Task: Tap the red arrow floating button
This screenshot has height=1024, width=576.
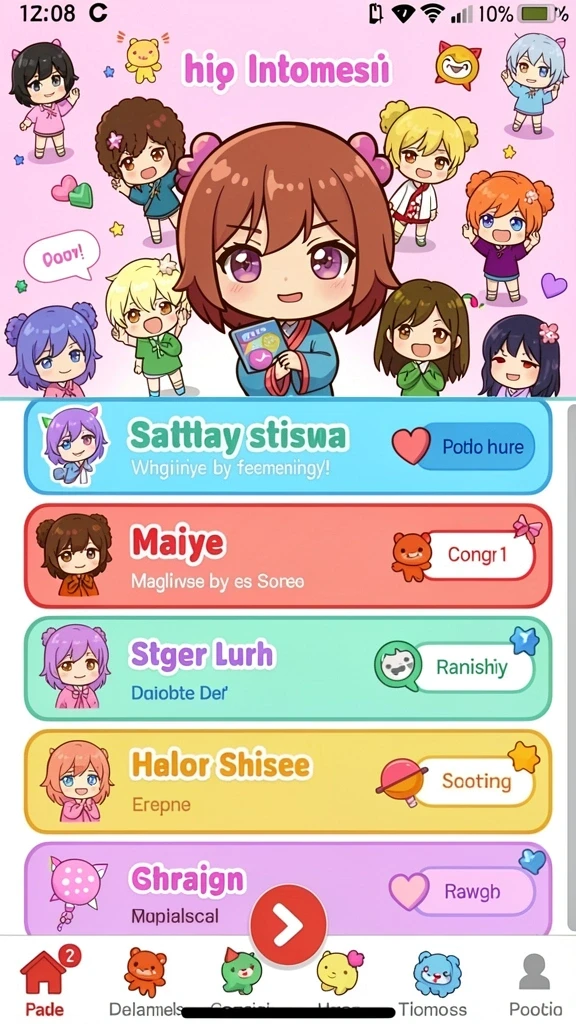Action: pyautogui.click(x=288, y=924)
